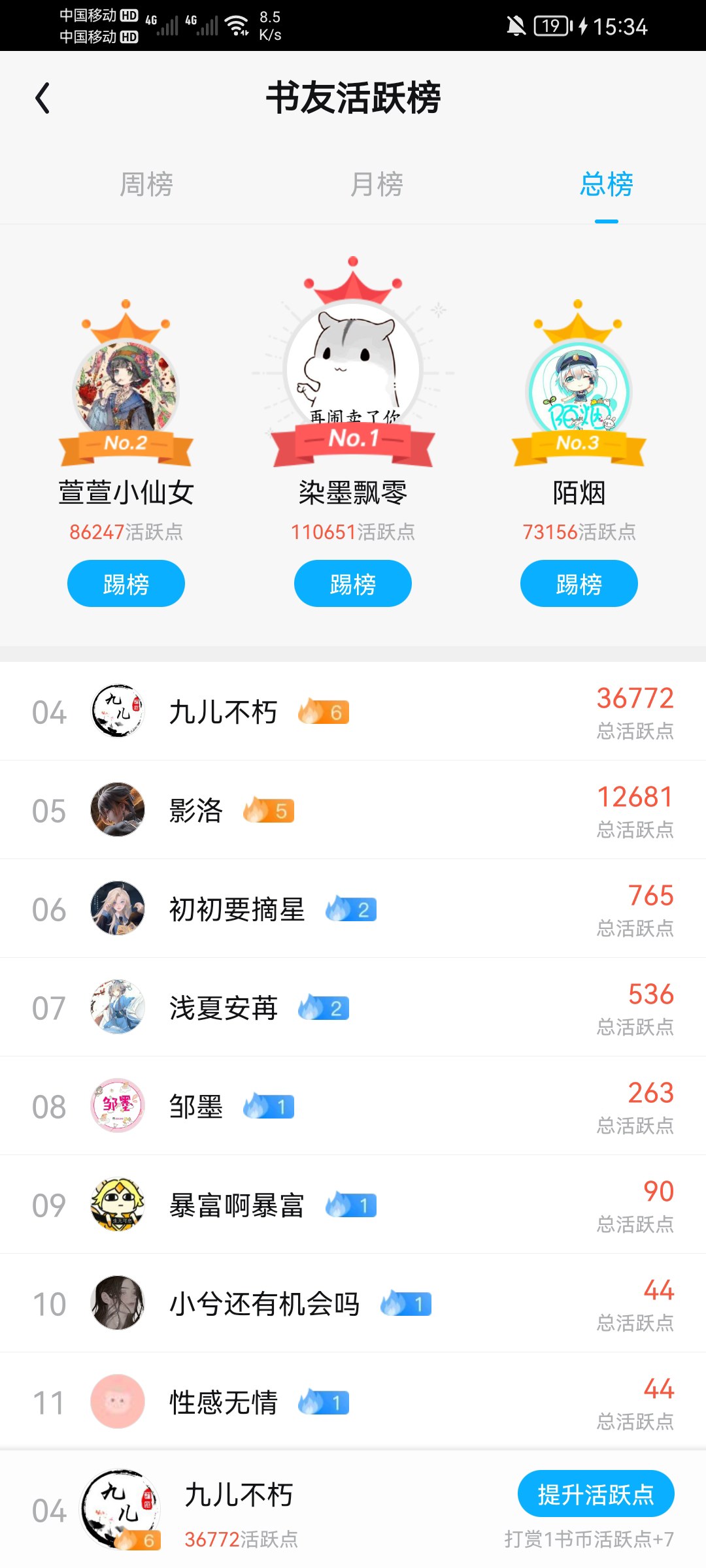Tap 踢榜 under 陌烟
This screenshot has height=1568, width=706.
click(x=579, y=583)
